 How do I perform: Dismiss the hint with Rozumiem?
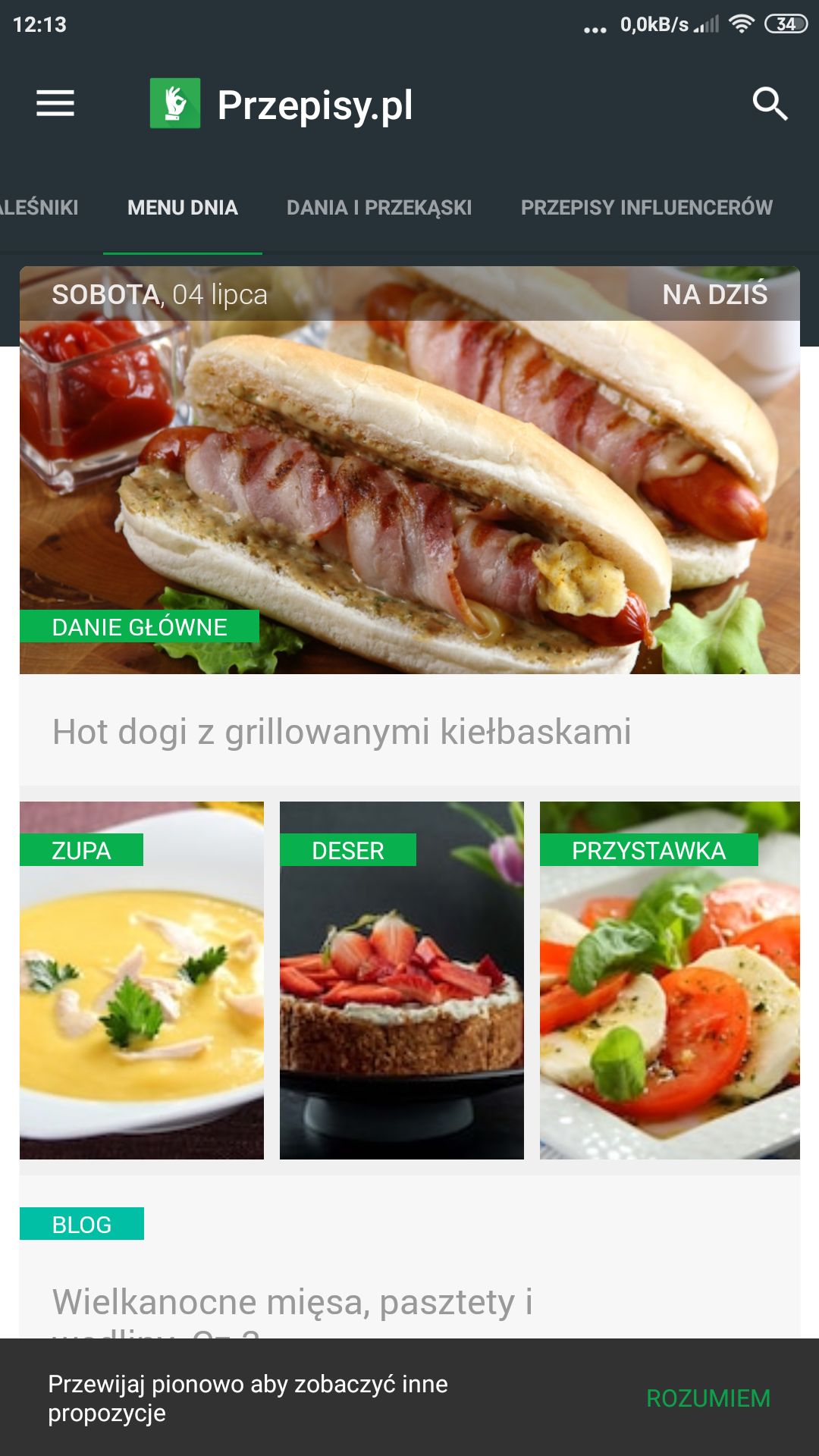click(x=708, y=1398)
